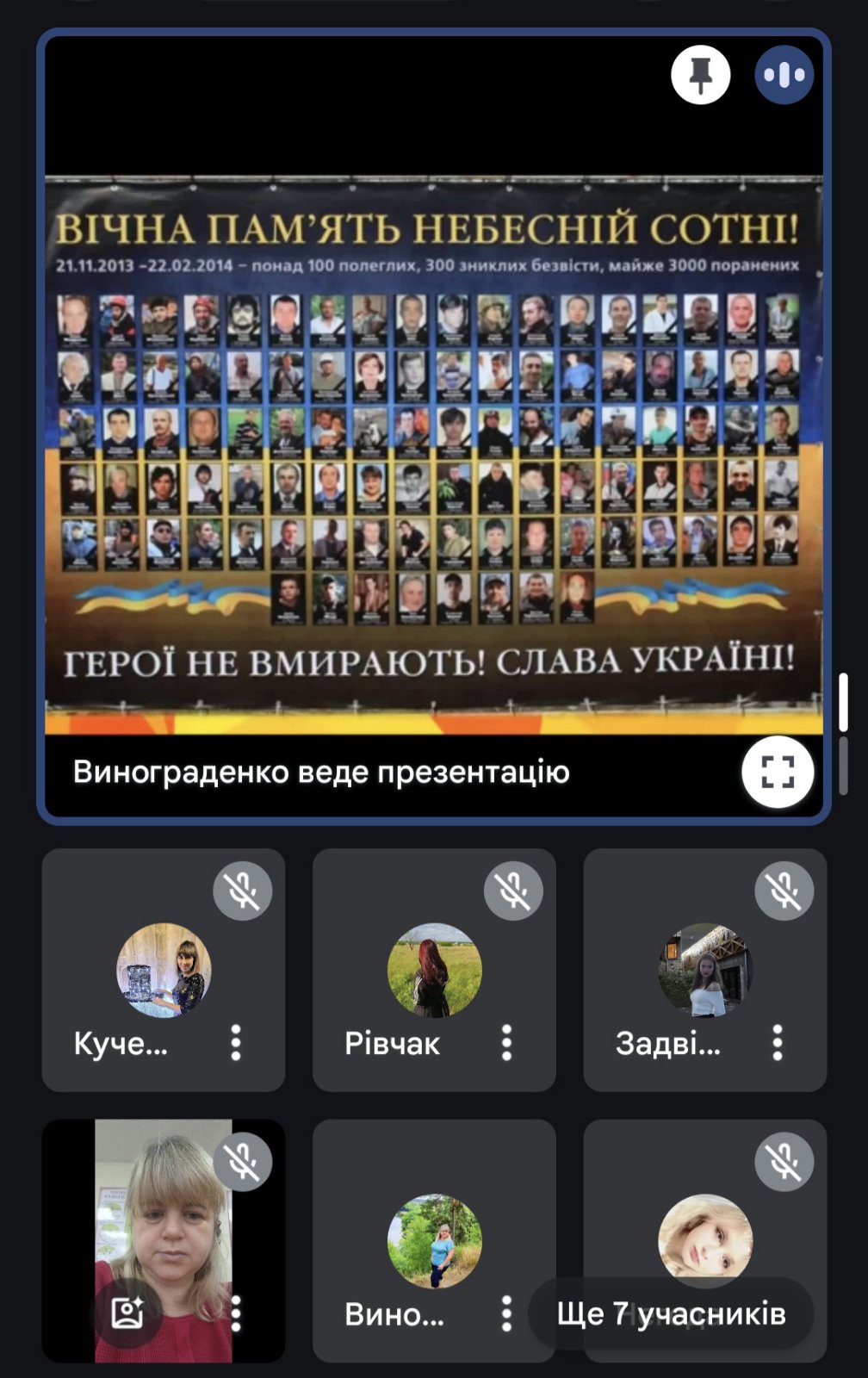The image size is (868, 1378).
Task: Show the 7 more participants
Action: click(x=671, y=1313)
